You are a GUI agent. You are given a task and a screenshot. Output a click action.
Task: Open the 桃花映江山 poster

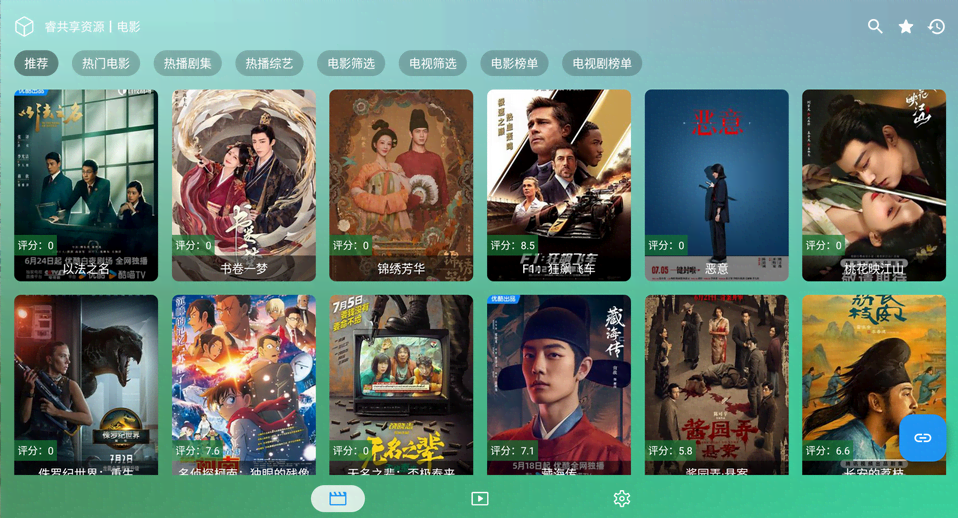(x=874, y=185)
